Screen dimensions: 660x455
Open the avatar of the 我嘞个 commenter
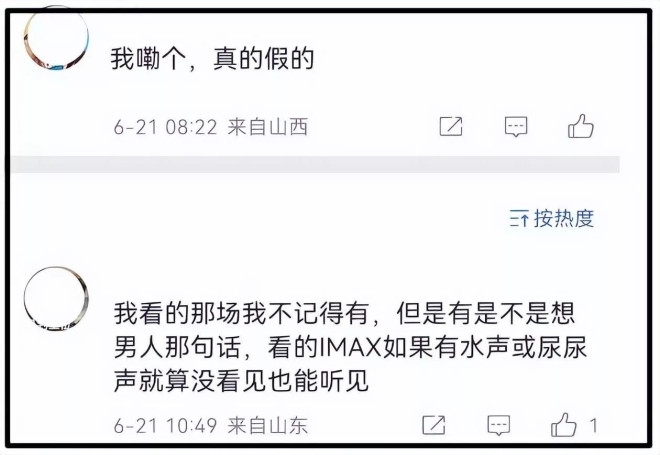56,40
